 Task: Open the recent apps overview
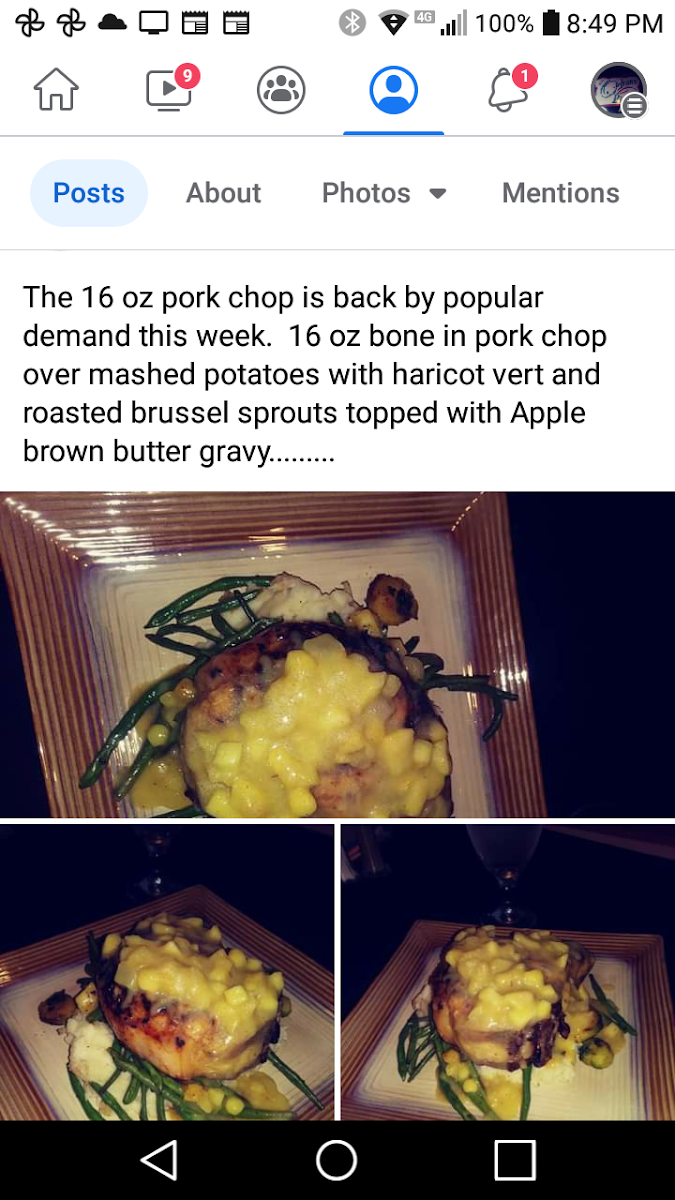pyautogui.click(x=515, y=1161)
